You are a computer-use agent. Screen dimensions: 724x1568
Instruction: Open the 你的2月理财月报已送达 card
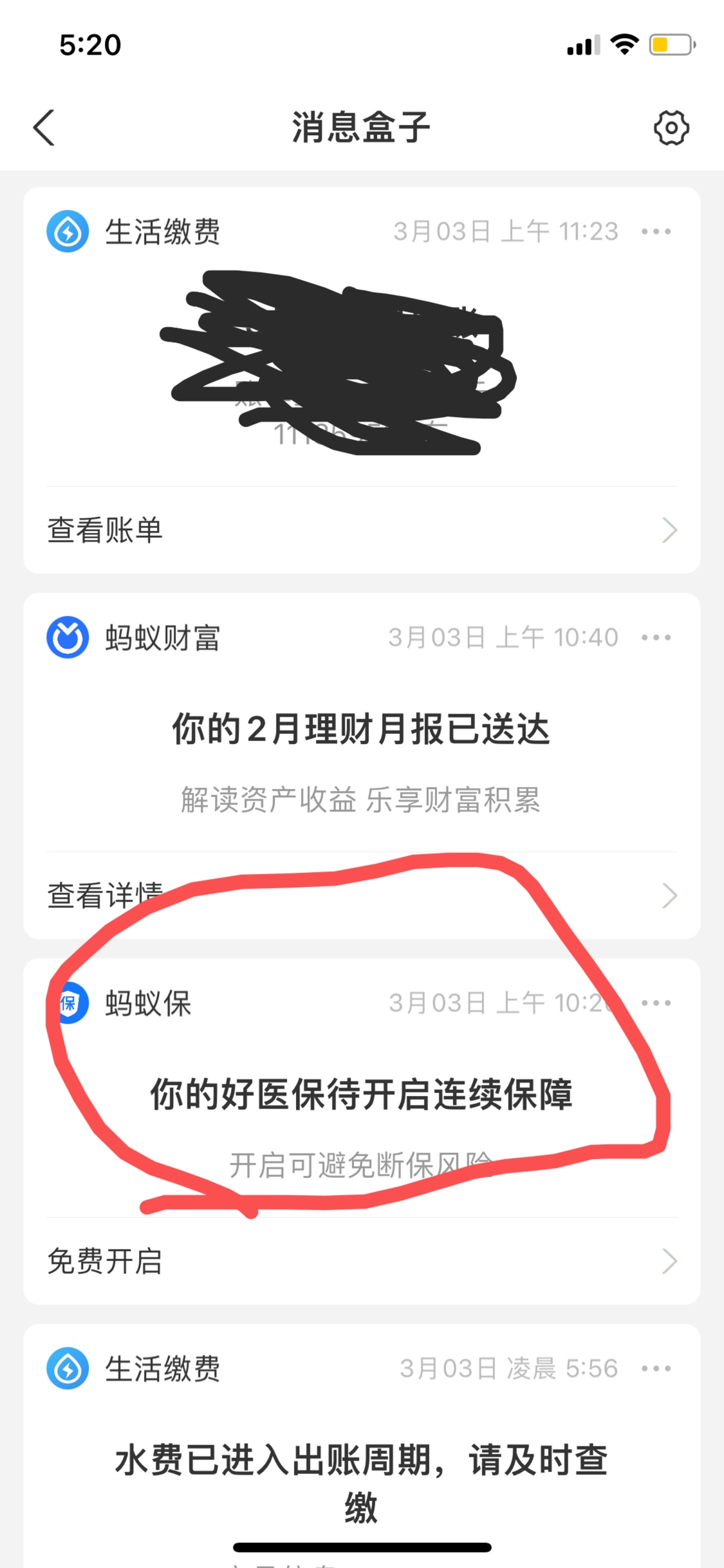362,765
